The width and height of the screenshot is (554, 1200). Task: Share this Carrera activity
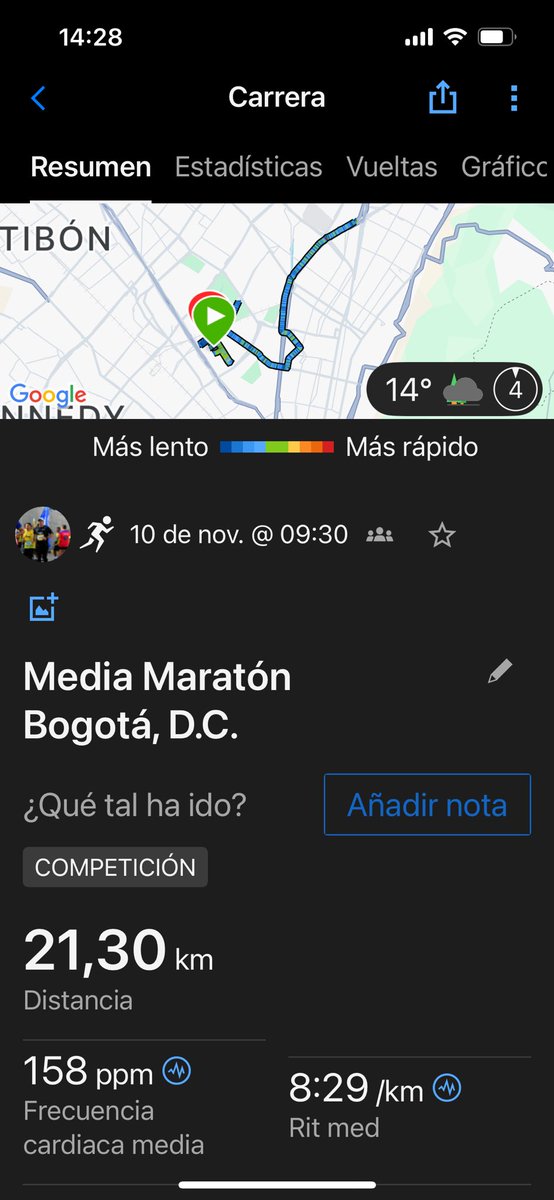point(442,97)
